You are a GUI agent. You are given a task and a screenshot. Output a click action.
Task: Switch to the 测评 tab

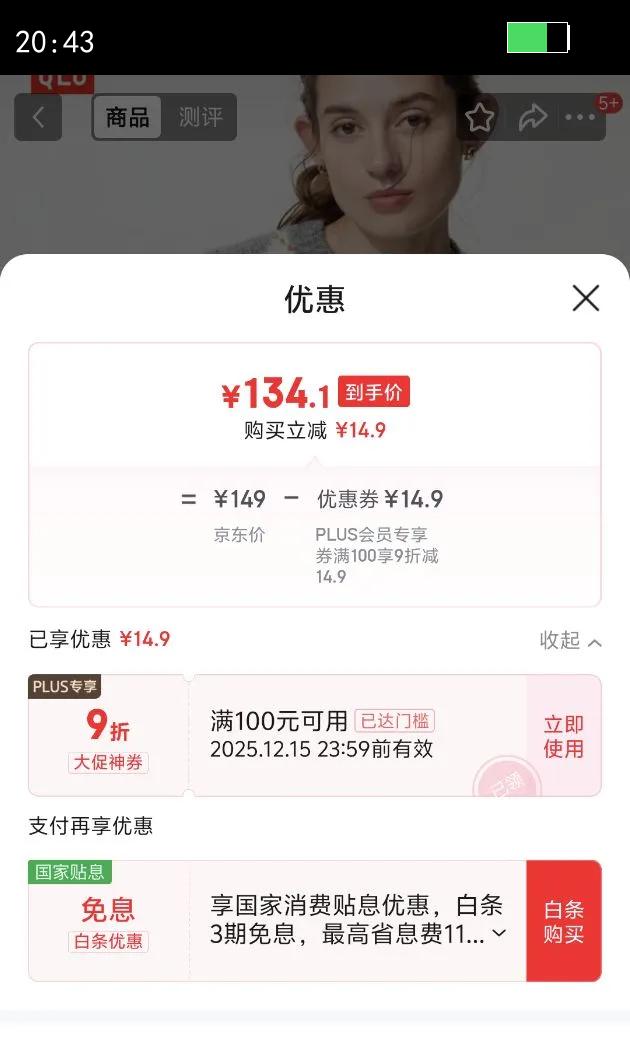click(x=200, y=118)
